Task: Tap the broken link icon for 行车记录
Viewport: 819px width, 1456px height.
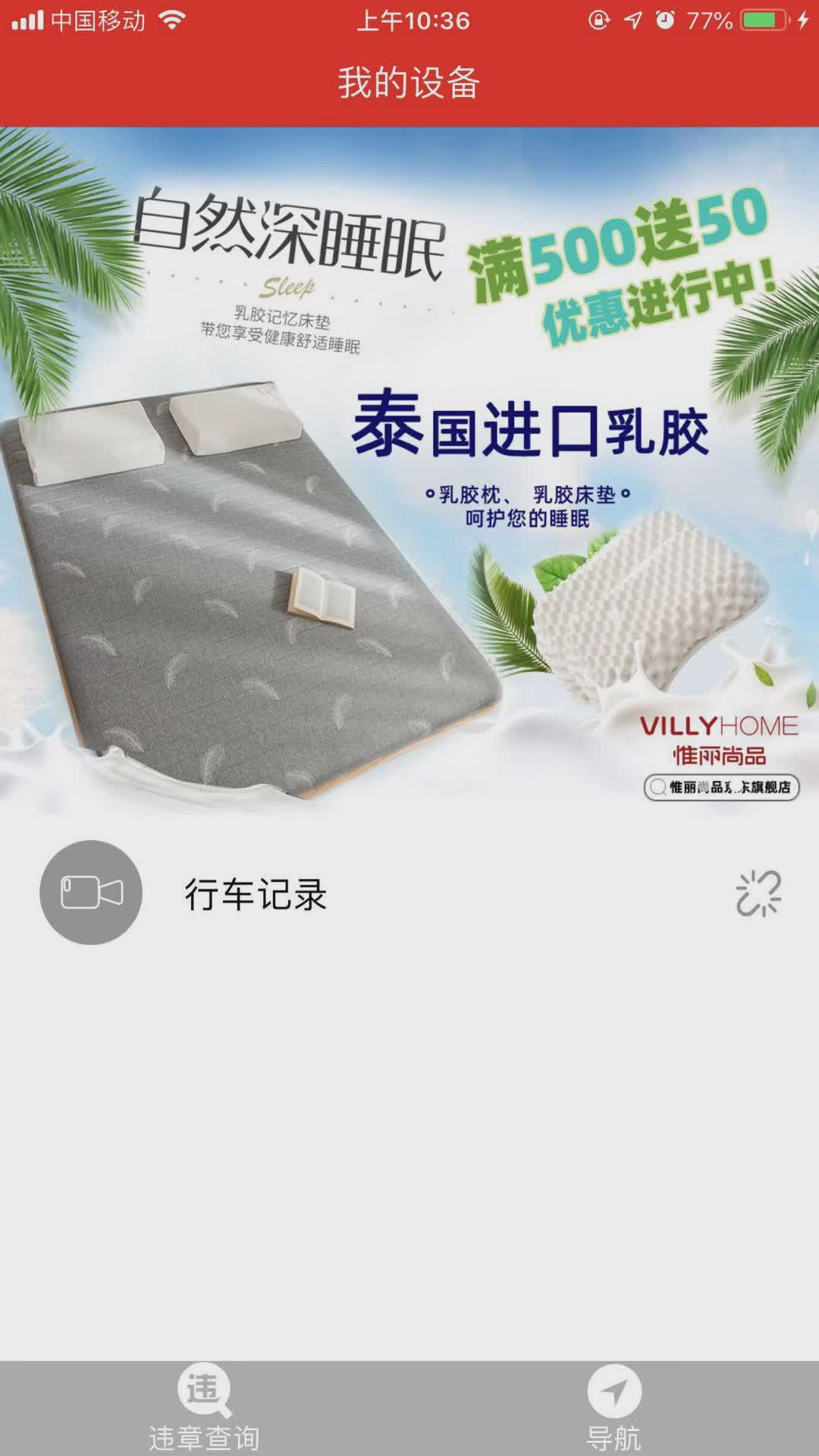Action: 758,893
